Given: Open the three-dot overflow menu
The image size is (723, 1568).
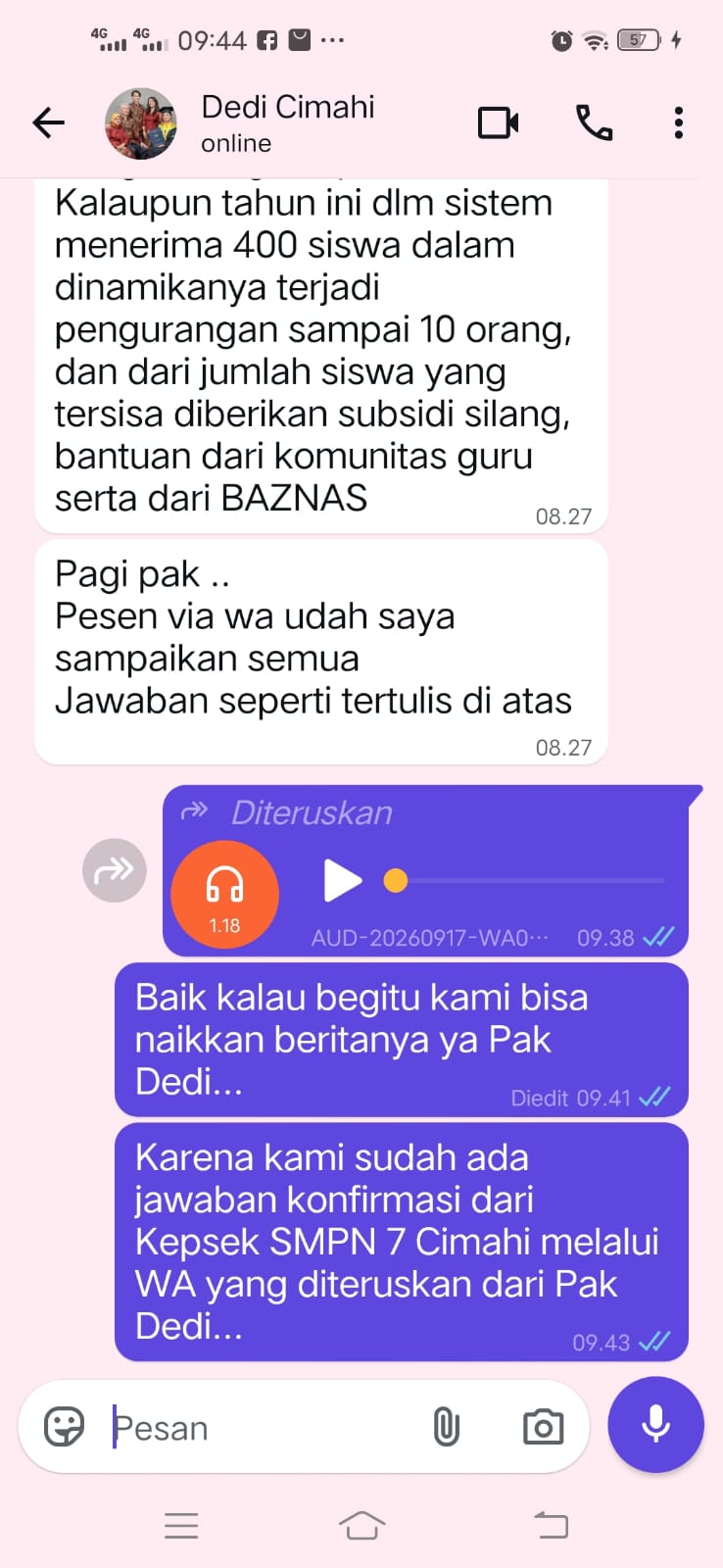Looking at the screenshot, I should [678, 123].
